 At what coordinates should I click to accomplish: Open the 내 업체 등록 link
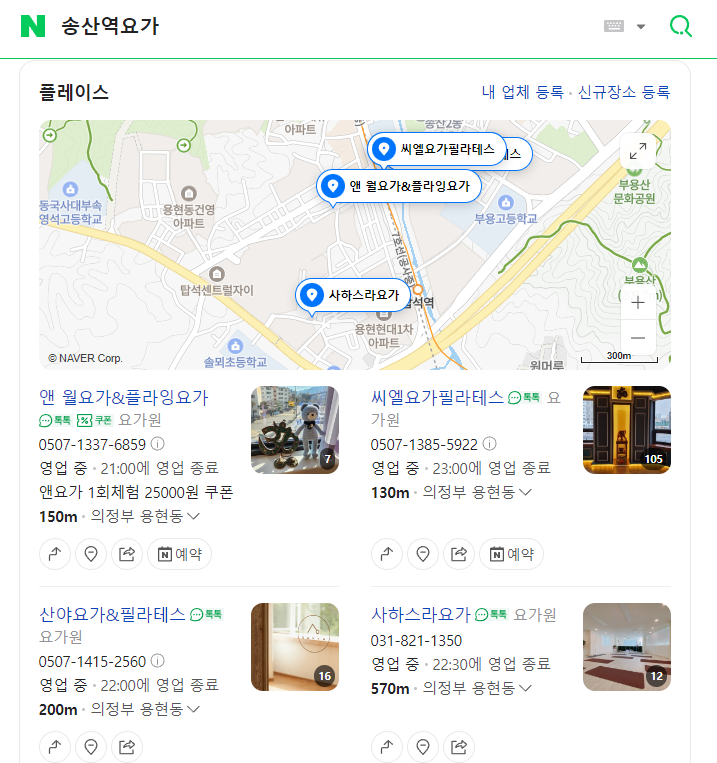point(522,93)
